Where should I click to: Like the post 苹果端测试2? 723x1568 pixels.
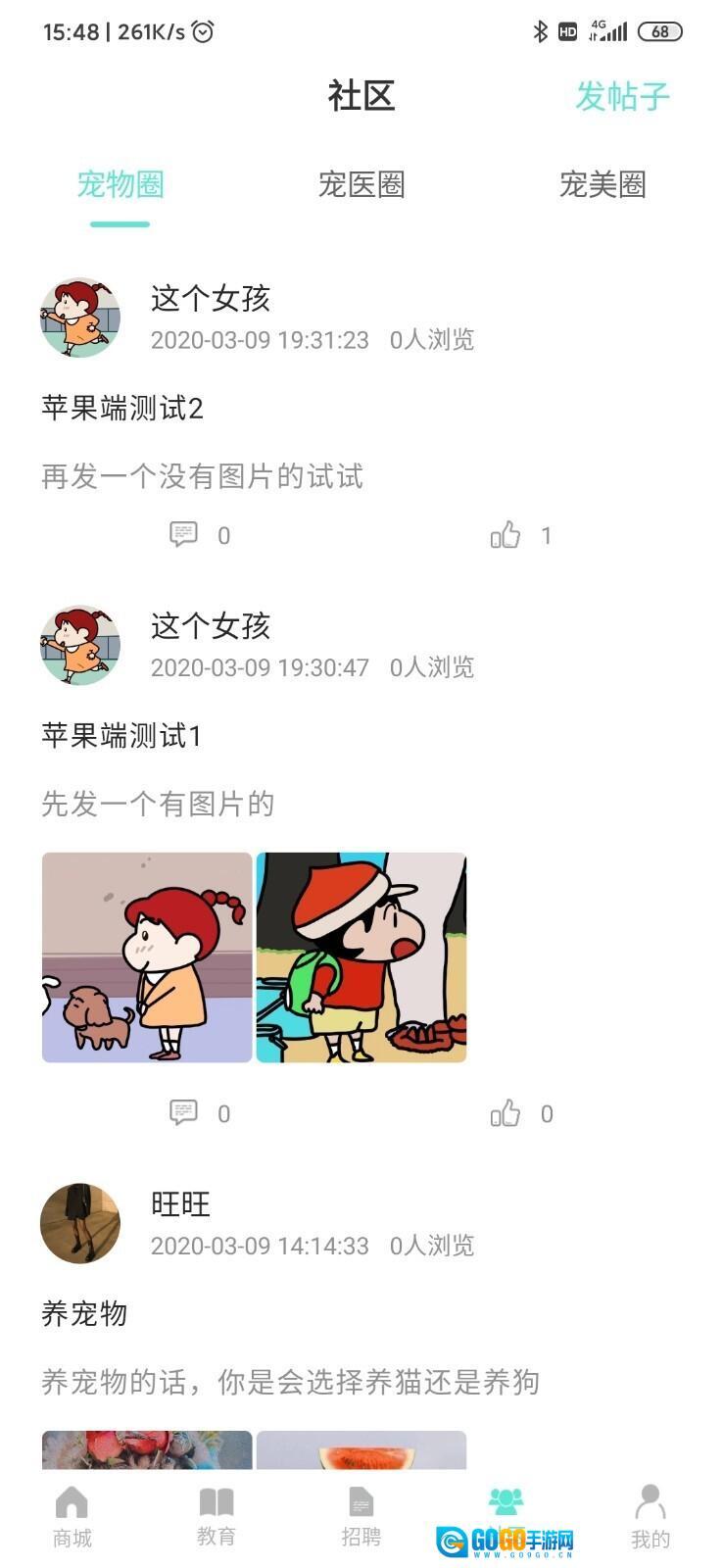click(x=506, y=534)
